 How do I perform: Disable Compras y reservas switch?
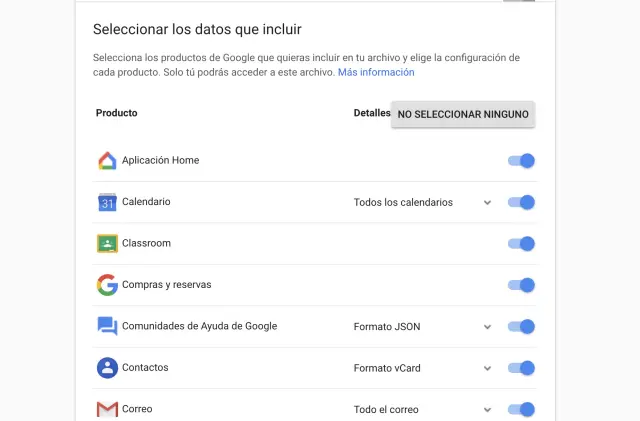pyautogui.click(x=521, y=285)
